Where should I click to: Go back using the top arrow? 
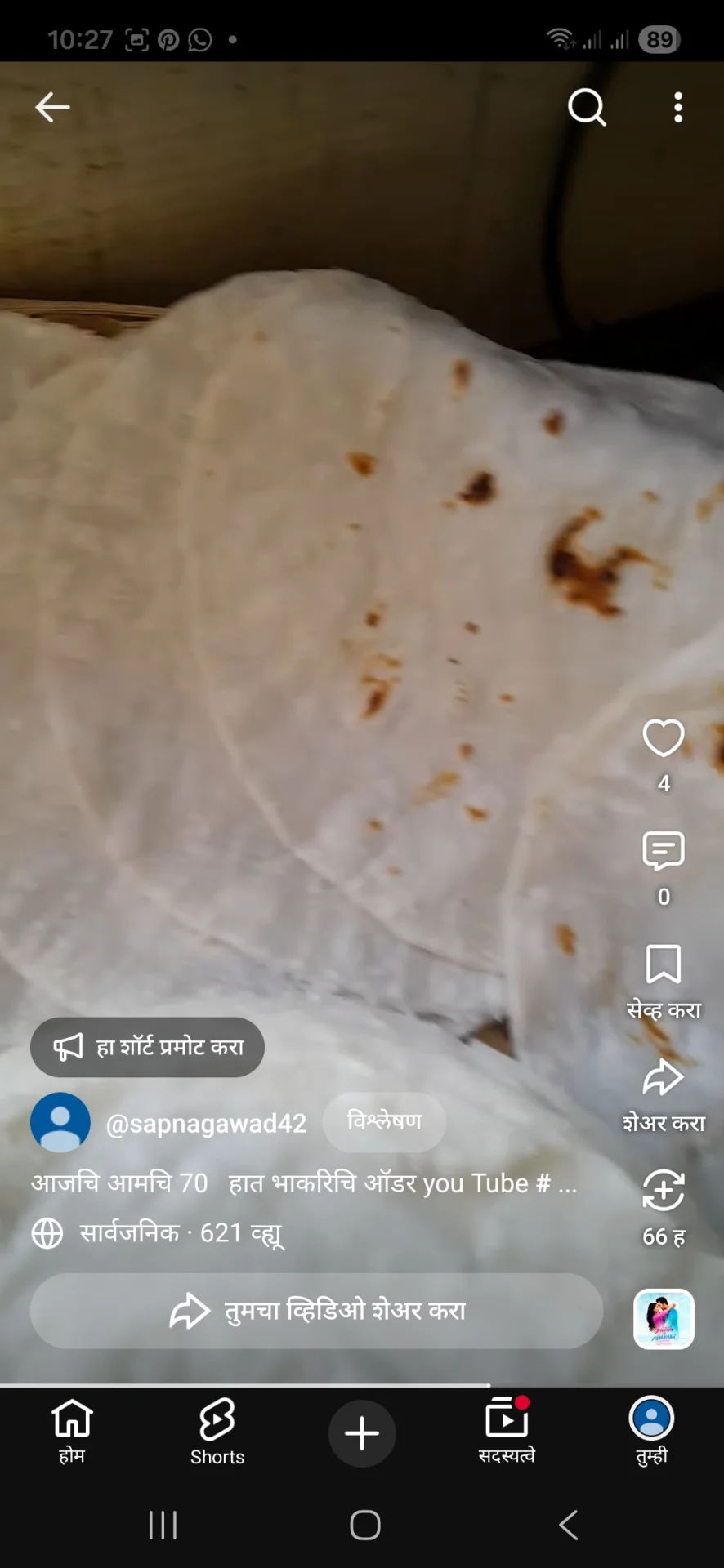52,107
